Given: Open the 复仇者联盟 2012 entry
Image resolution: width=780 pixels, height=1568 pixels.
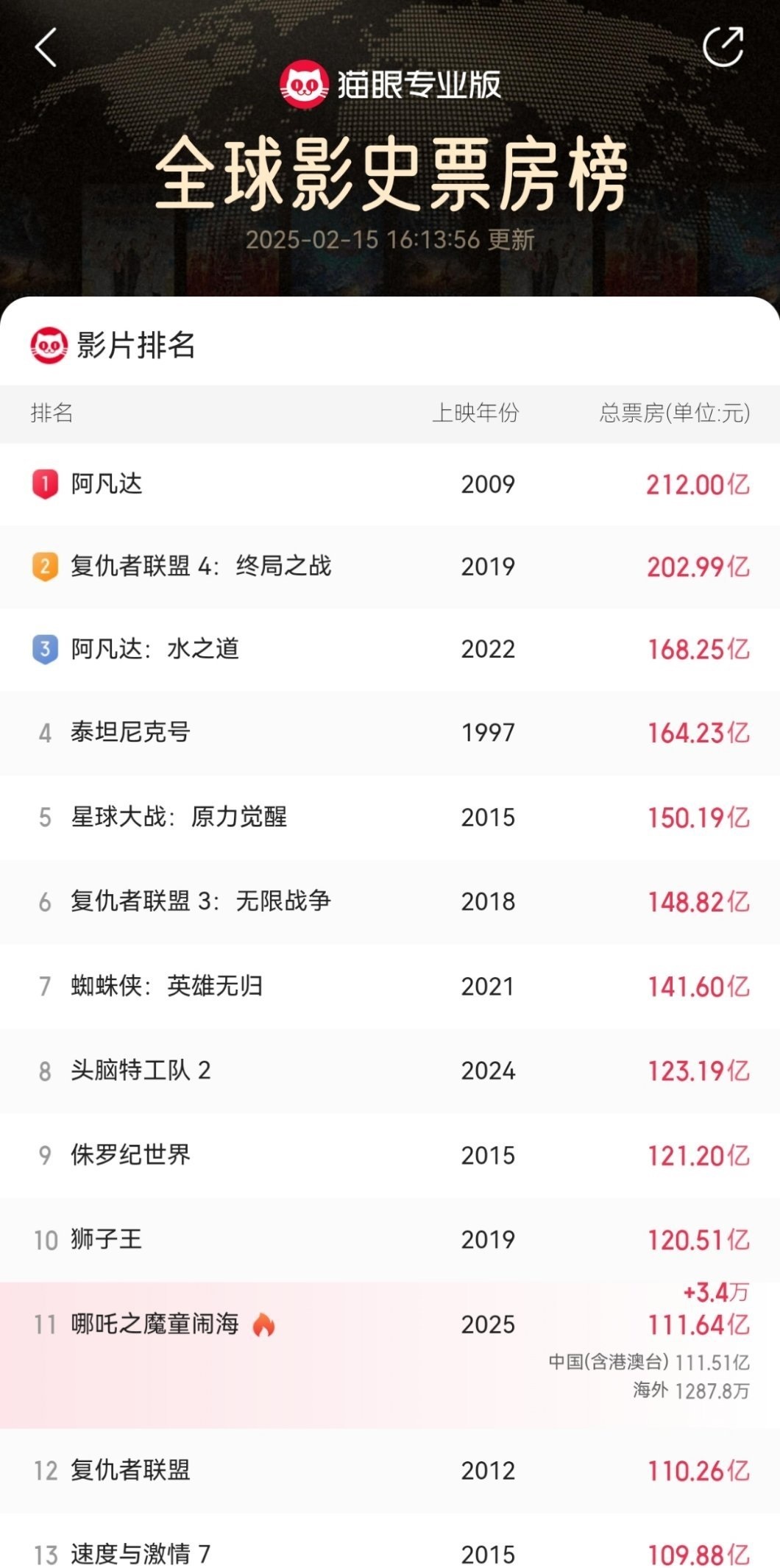Looking at the screenshot, I should click(390, 1471).
